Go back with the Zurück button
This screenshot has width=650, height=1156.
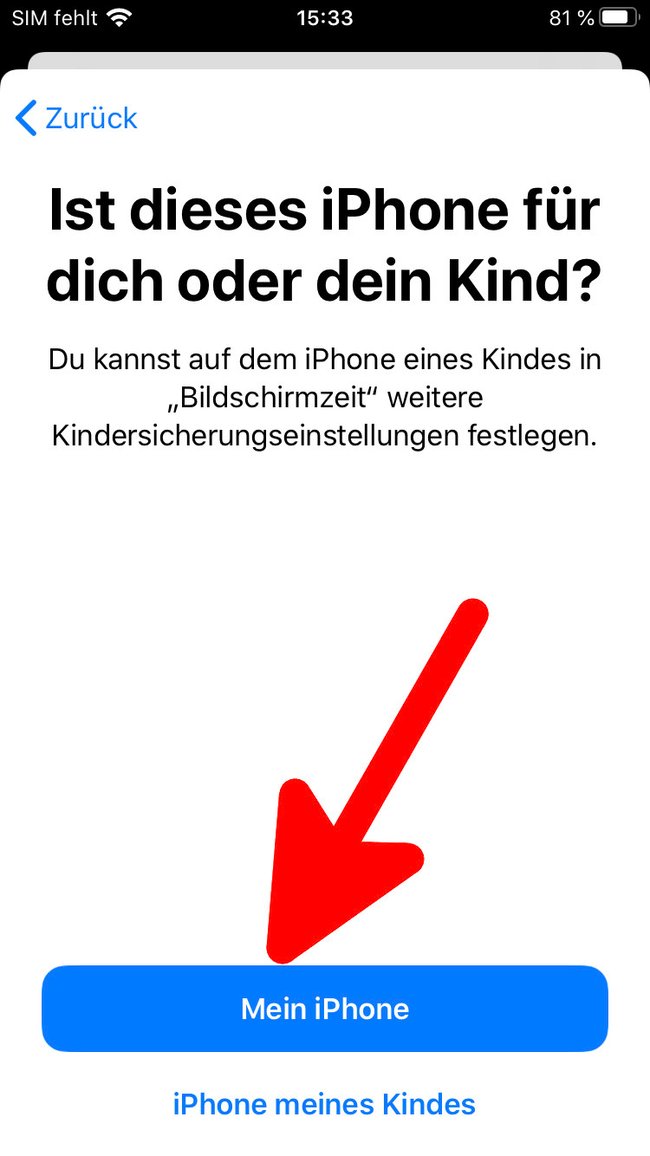pyautogui.click(x=76, y=118)
